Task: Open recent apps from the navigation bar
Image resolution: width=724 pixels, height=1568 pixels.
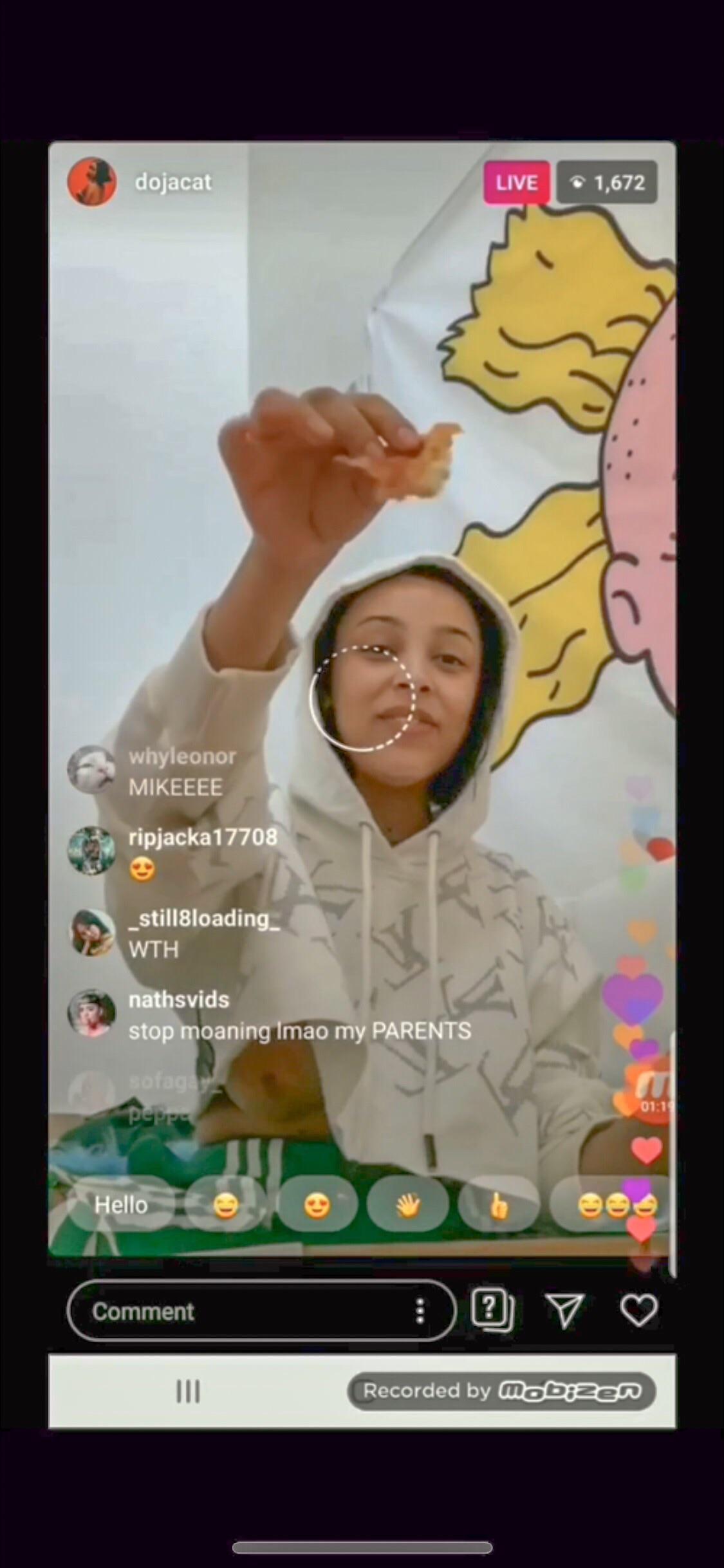Action: [x=188, y=1391]
